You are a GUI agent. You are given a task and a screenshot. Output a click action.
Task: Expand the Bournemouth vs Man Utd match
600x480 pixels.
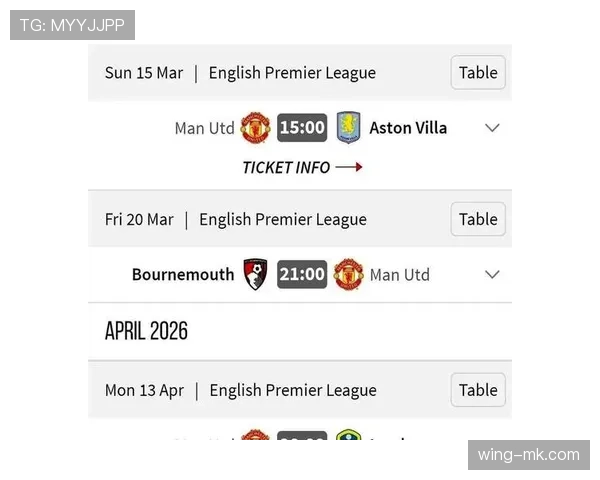point(491,274)
